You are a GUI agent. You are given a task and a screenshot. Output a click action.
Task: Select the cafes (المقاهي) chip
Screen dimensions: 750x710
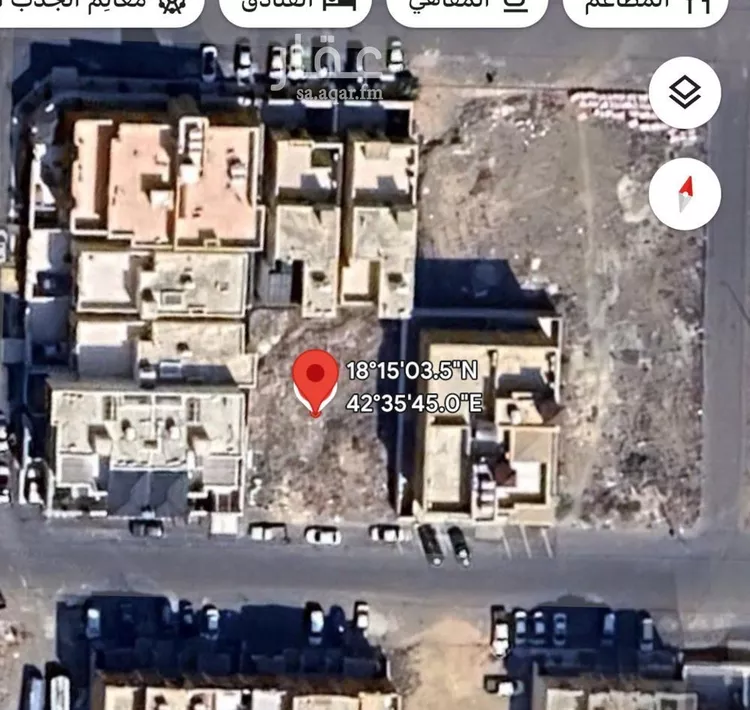pos(467,8)
